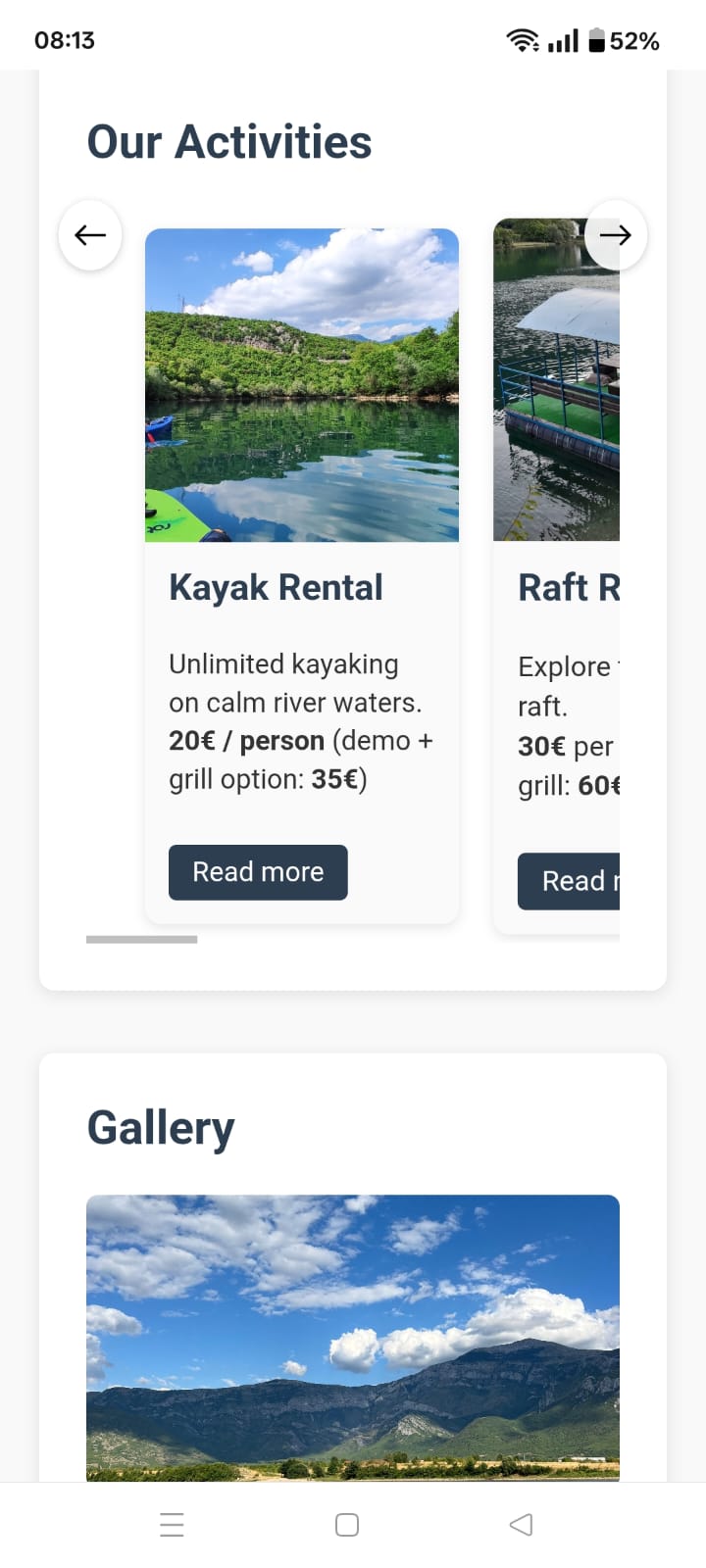
Task: Go to the device home screen
Action: pyautogui.click(x=347, y=1525)
